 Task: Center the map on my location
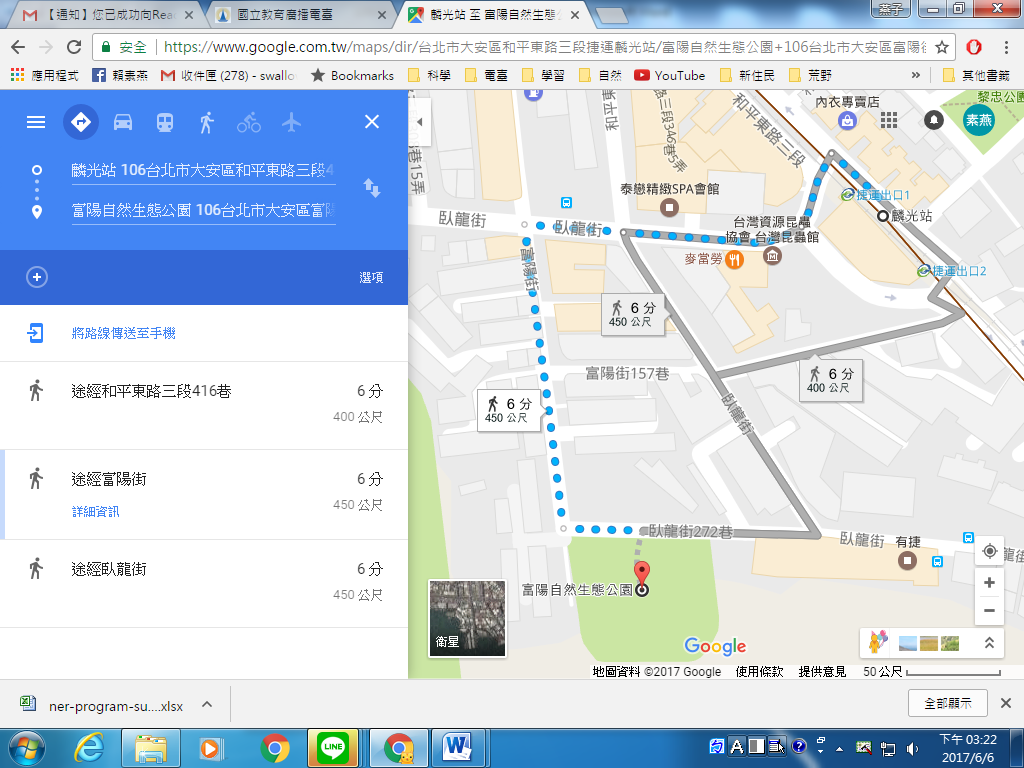click(x=989, y=551)
